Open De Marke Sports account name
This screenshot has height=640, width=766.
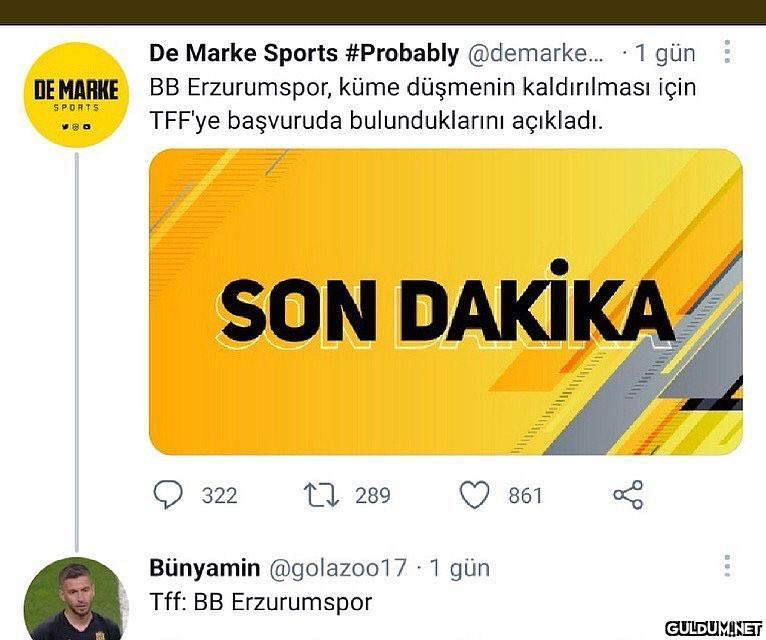click(303, 53)
